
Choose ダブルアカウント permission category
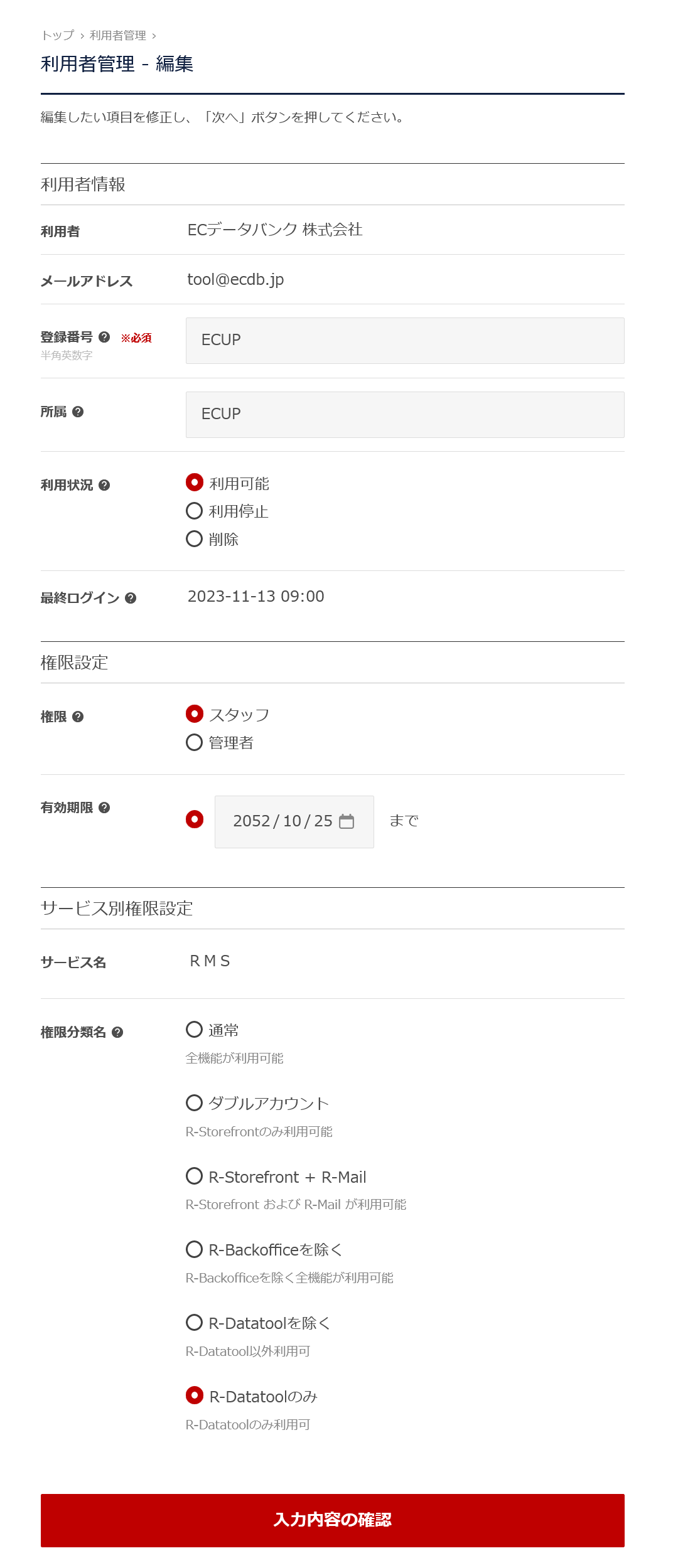point(195,1103)
